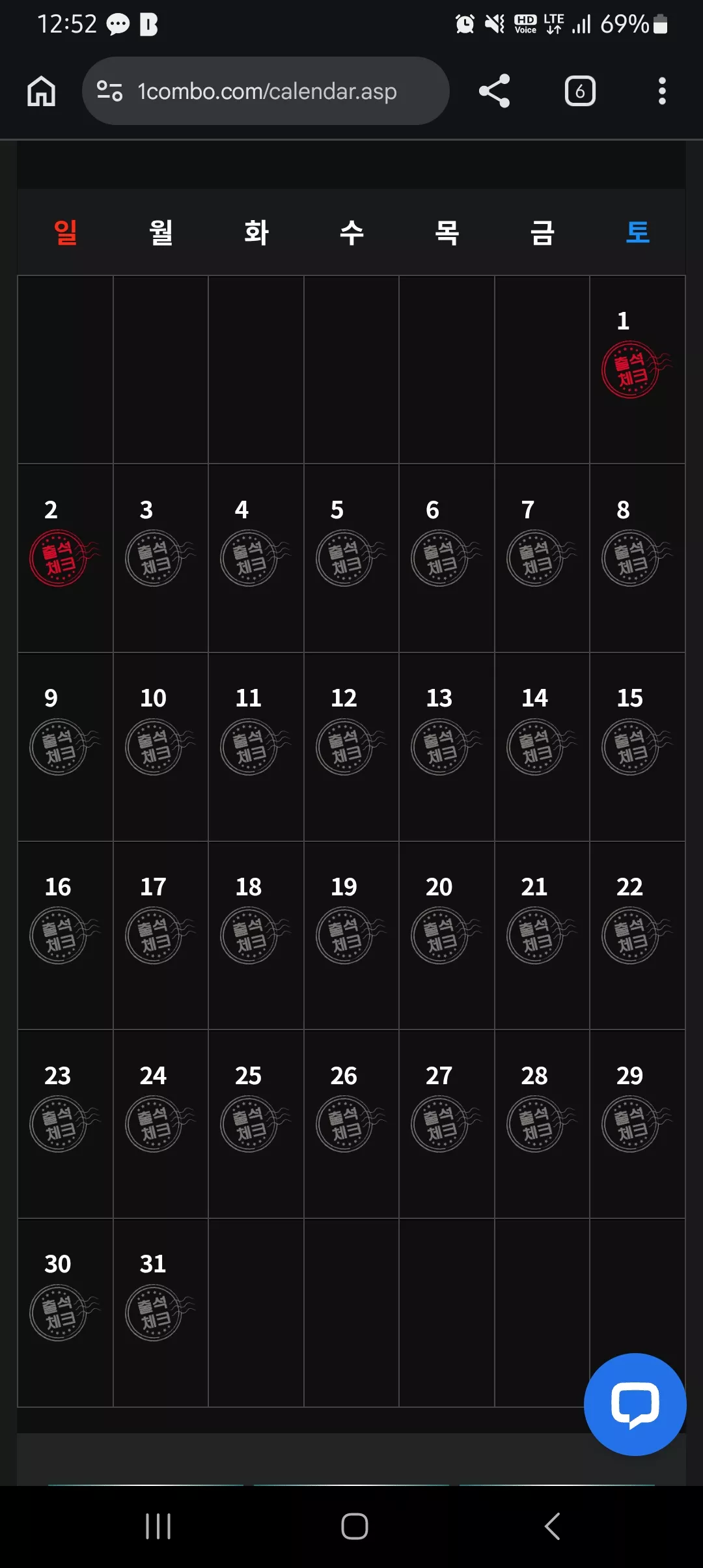The image size is (703, 1568).
Task: Open recent apps from the navigation bar
Action: pyautogui.click(x=158, y=1526)
